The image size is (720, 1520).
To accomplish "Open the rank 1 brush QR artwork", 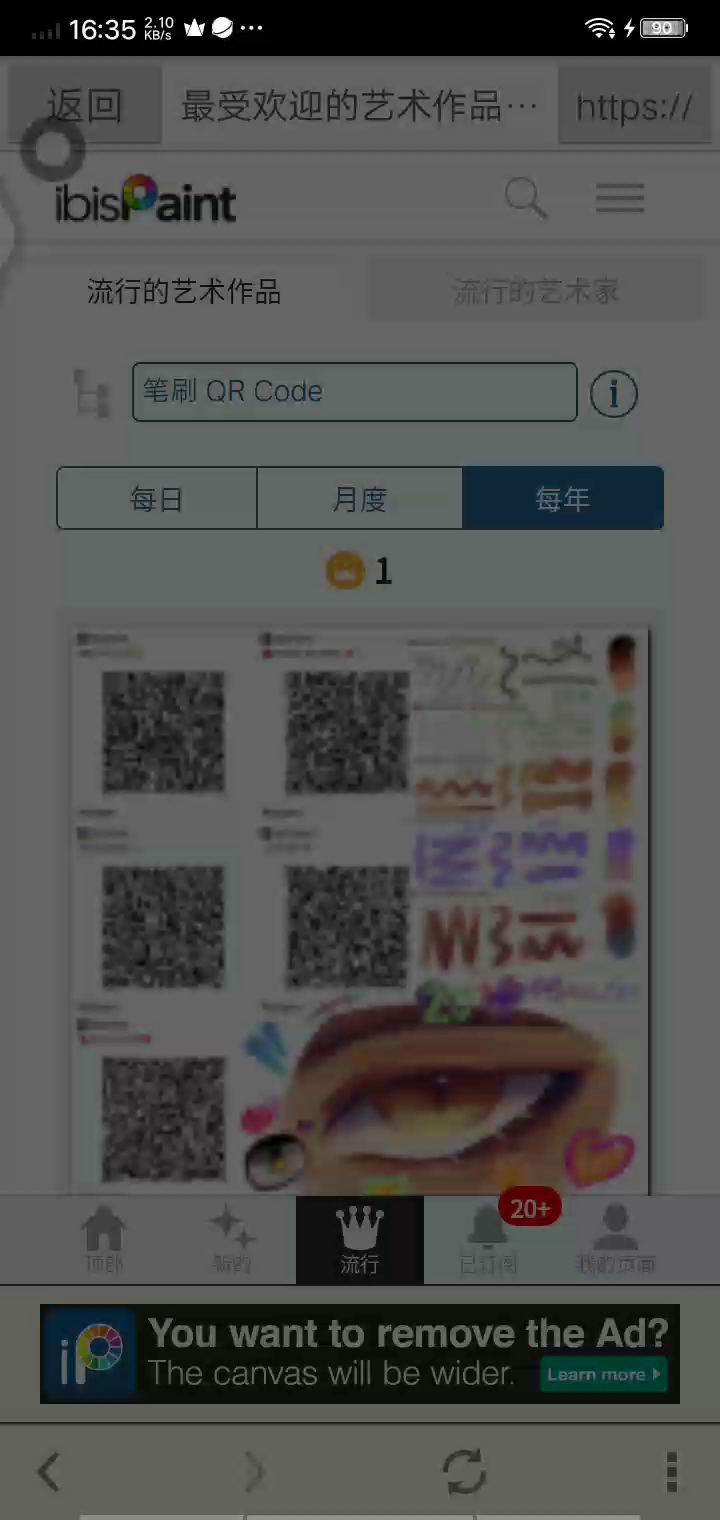I will click(360, 910).
